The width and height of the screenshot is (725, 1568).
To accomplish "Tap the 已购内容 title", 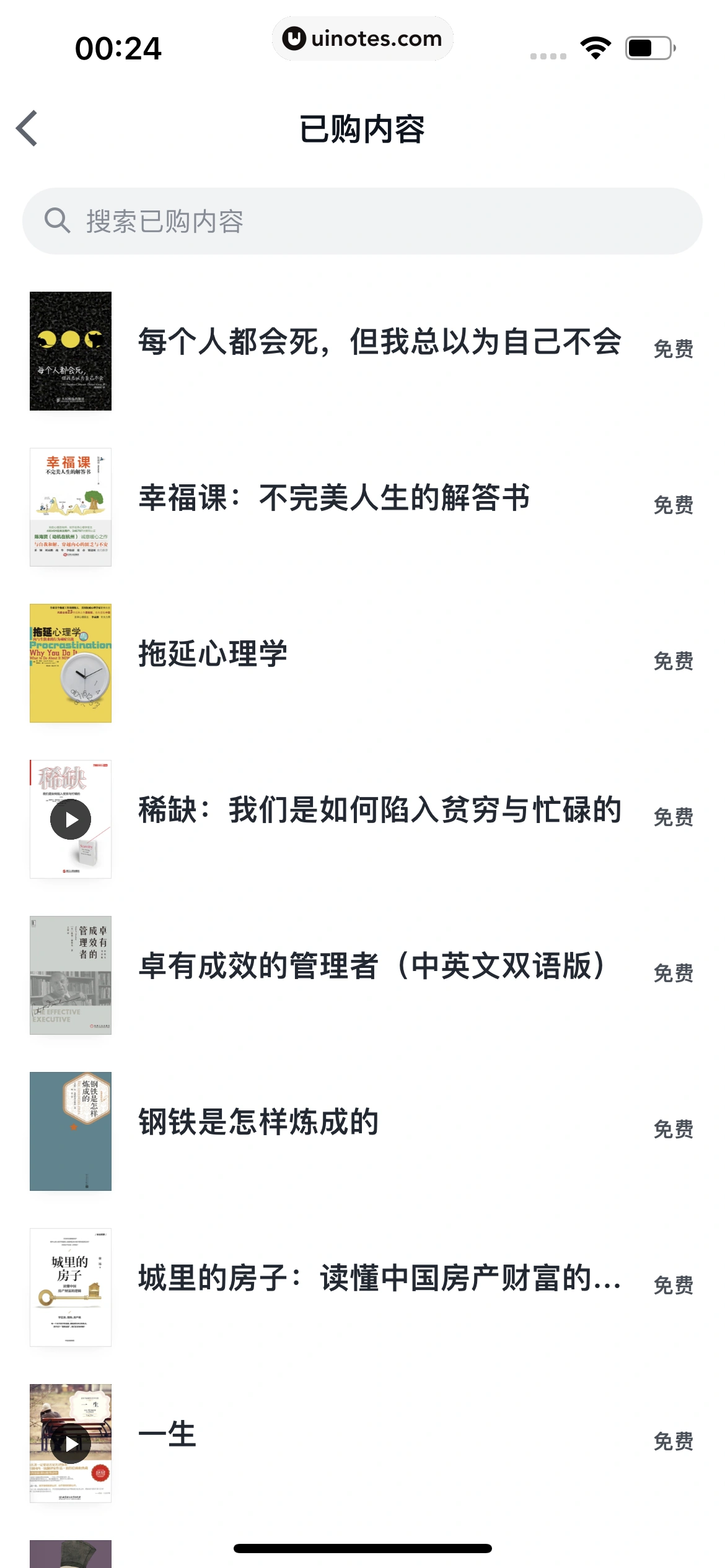I will point(362,128).
